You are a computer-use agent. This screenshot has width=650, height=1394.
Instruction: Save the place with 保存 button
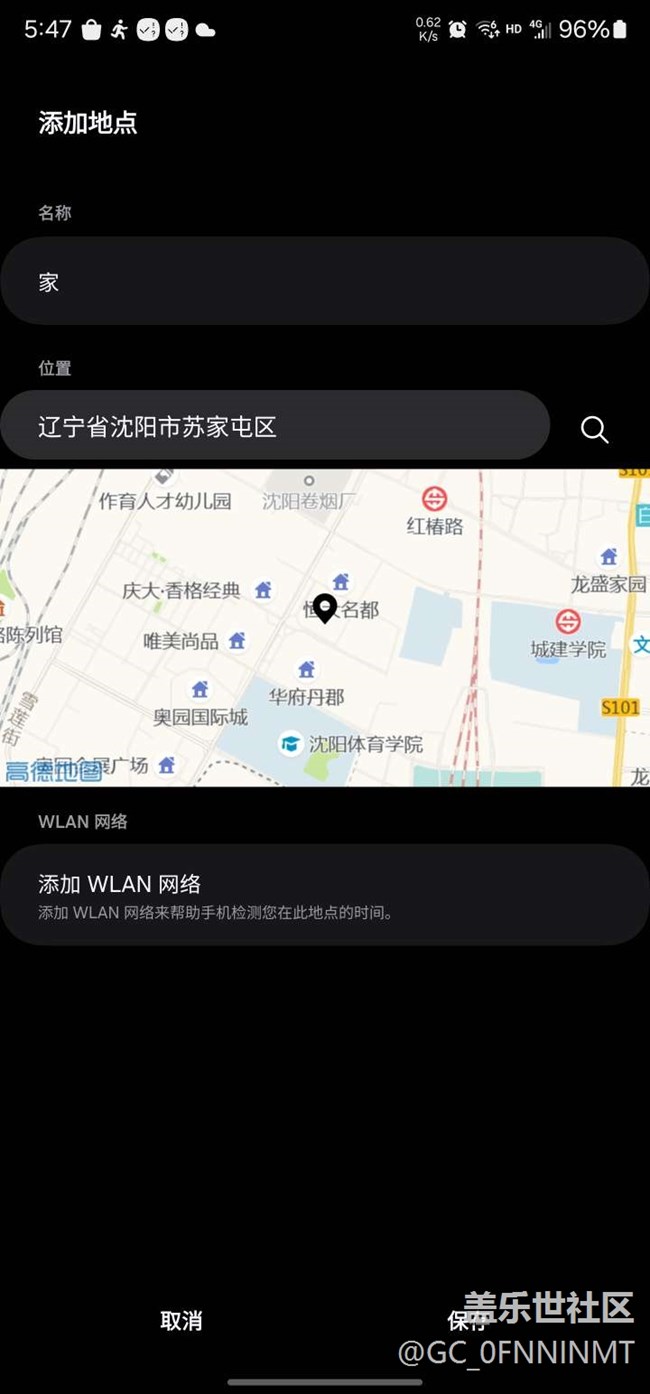pyautogui.click(x=467, y=1321)
